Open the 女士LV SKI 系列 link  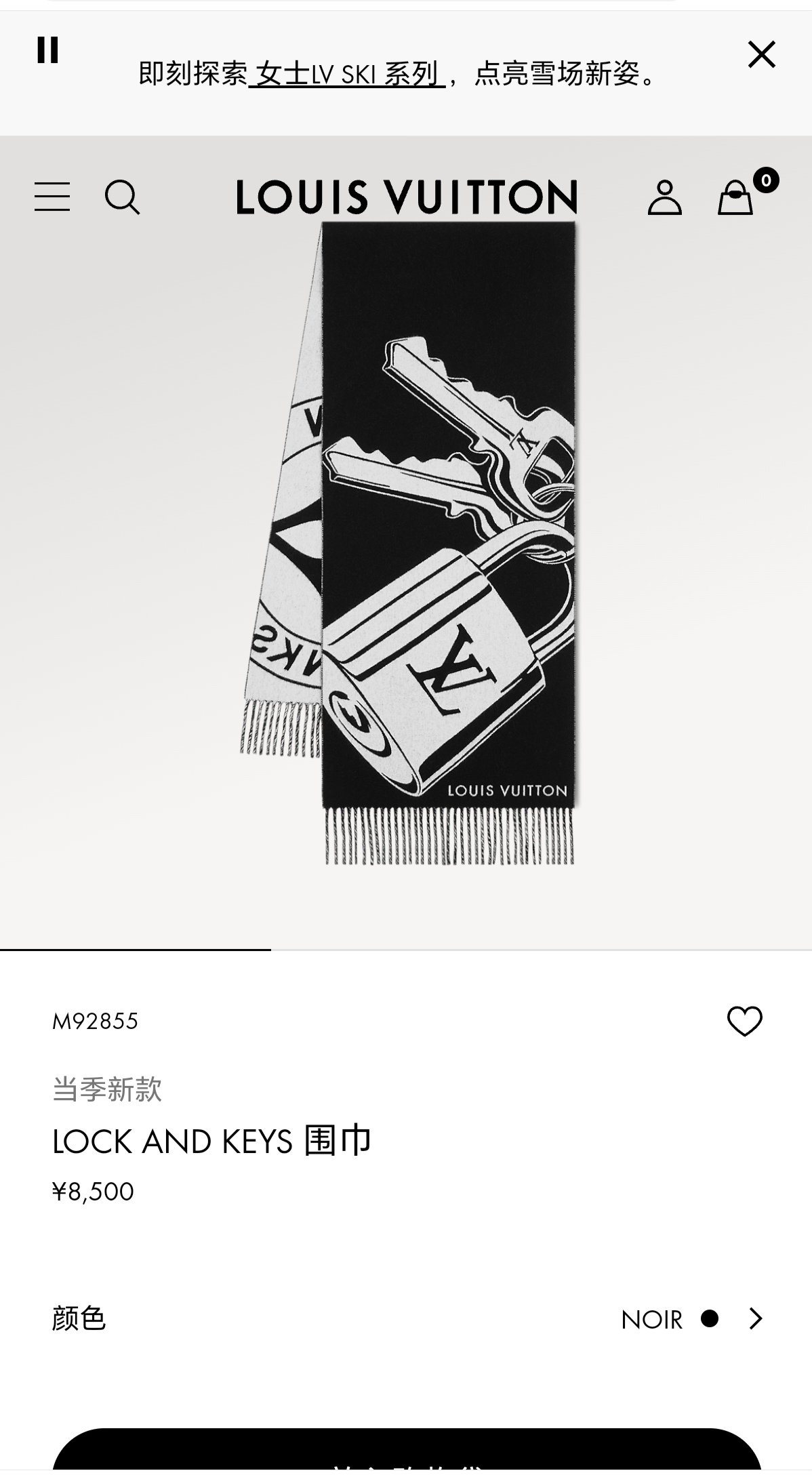[x=346, y=73]
